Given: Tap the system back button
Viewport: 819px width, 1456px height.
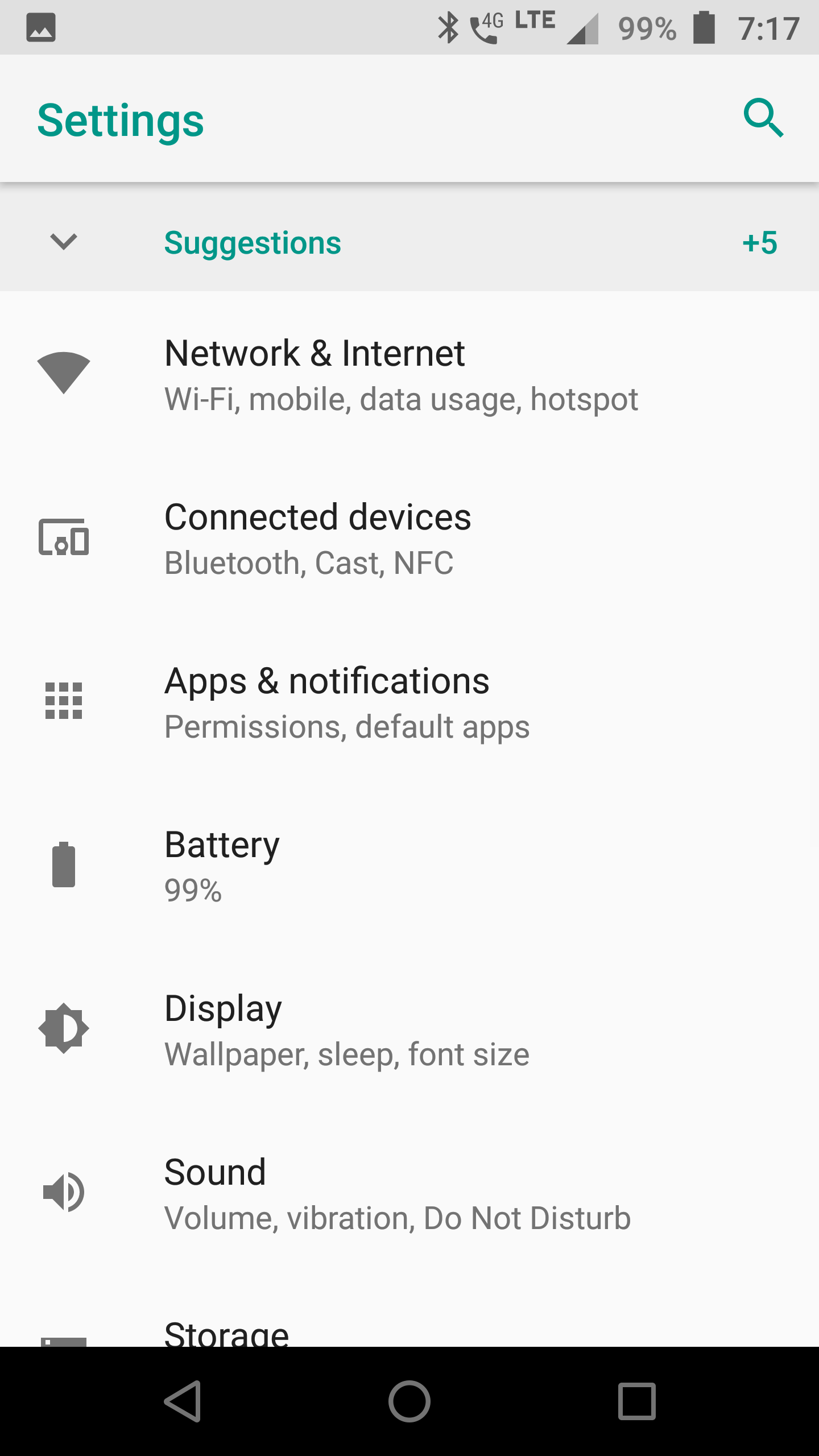Looking at the screenshot, I should tap(183, 1401).
